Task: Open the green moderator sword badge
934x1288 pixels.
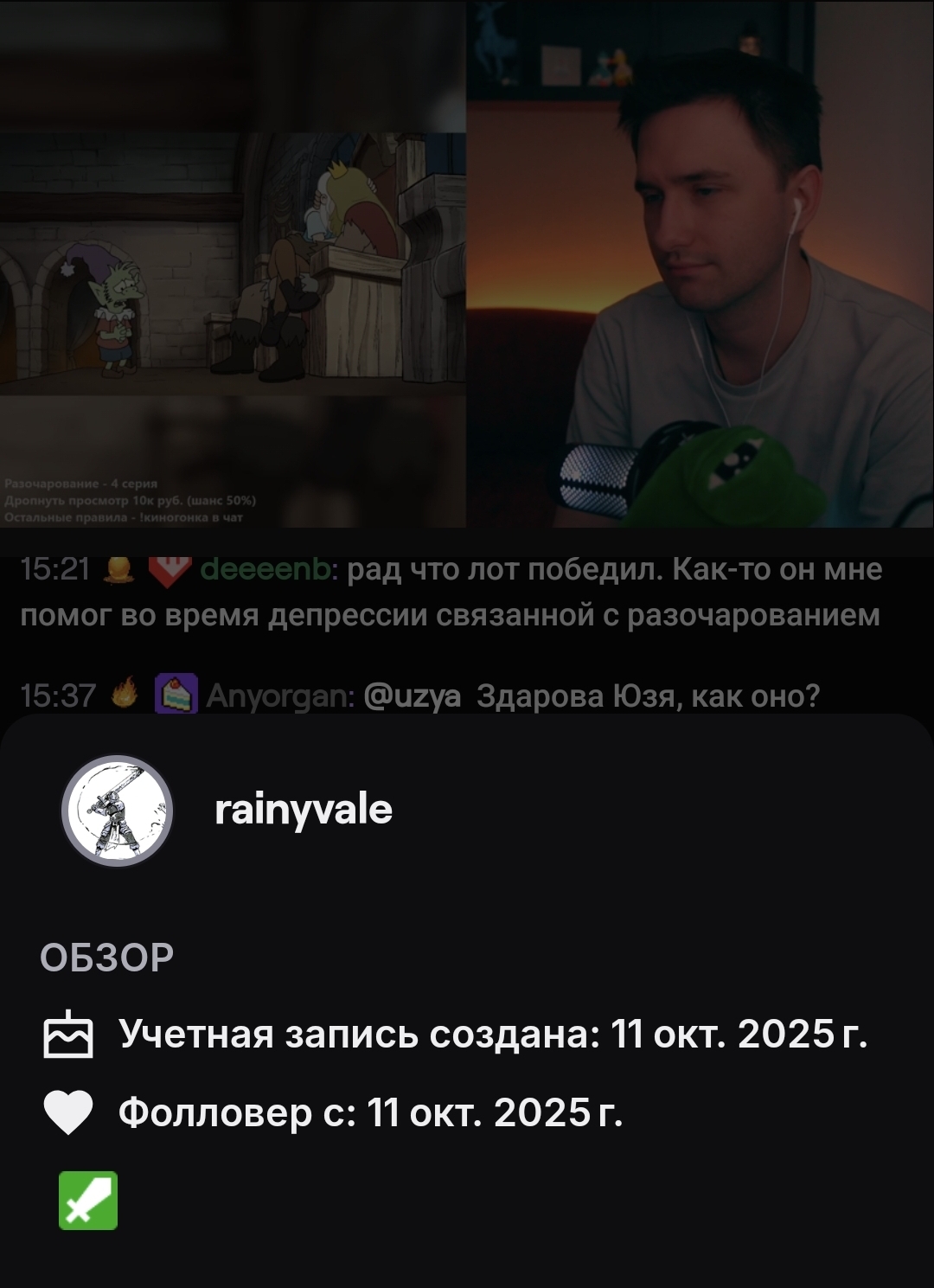Action: point(88,1201)
